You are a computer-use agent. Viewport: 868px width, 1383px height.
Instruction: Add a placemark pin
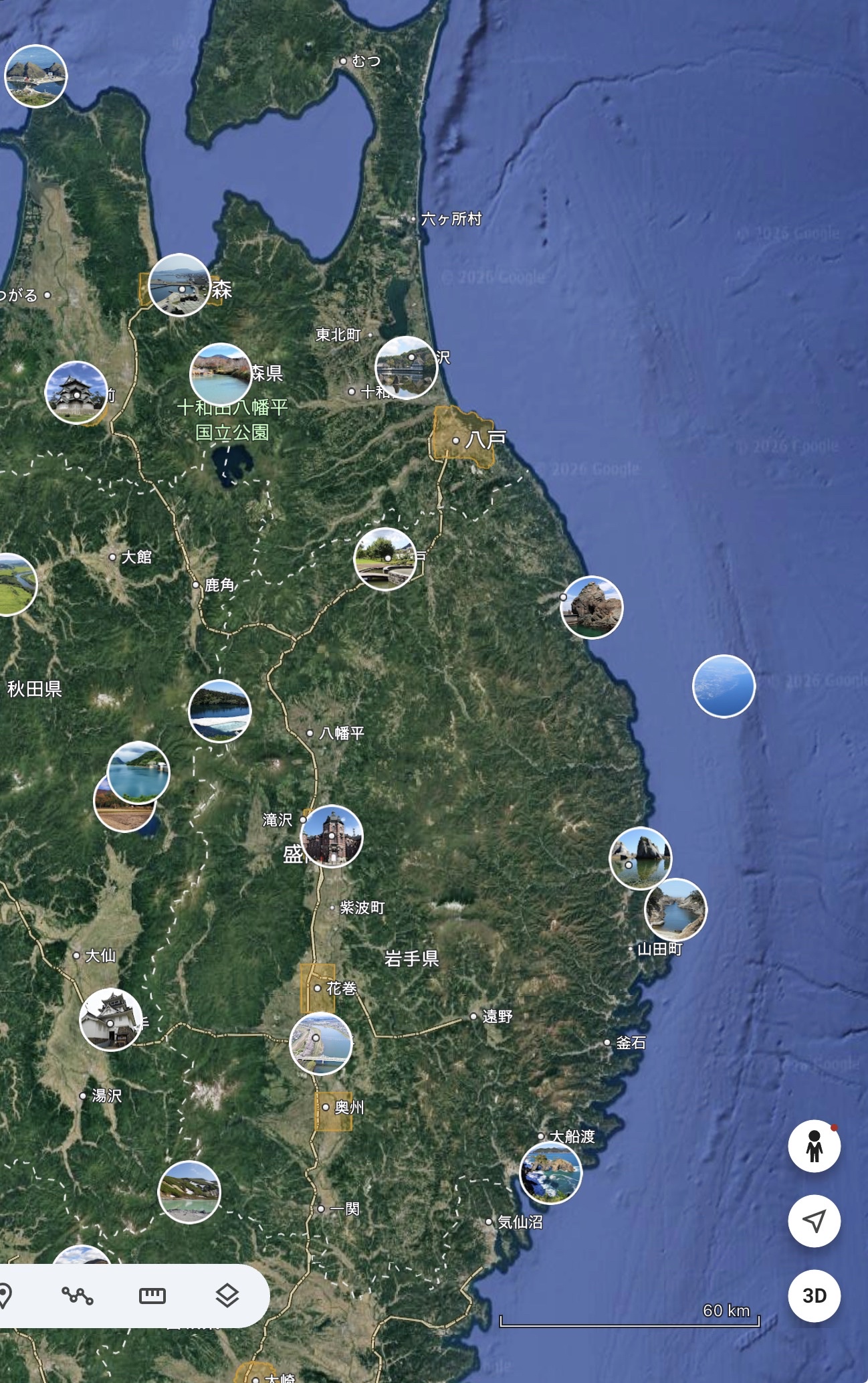click(5, 1296)
